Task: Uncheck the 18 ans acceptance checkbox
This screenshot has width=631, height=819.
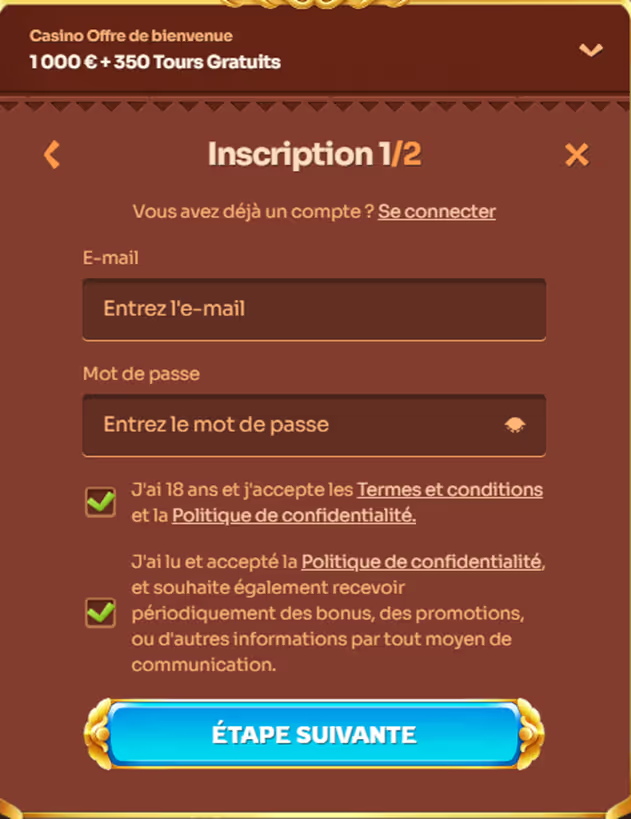Action: coord(100,502)
